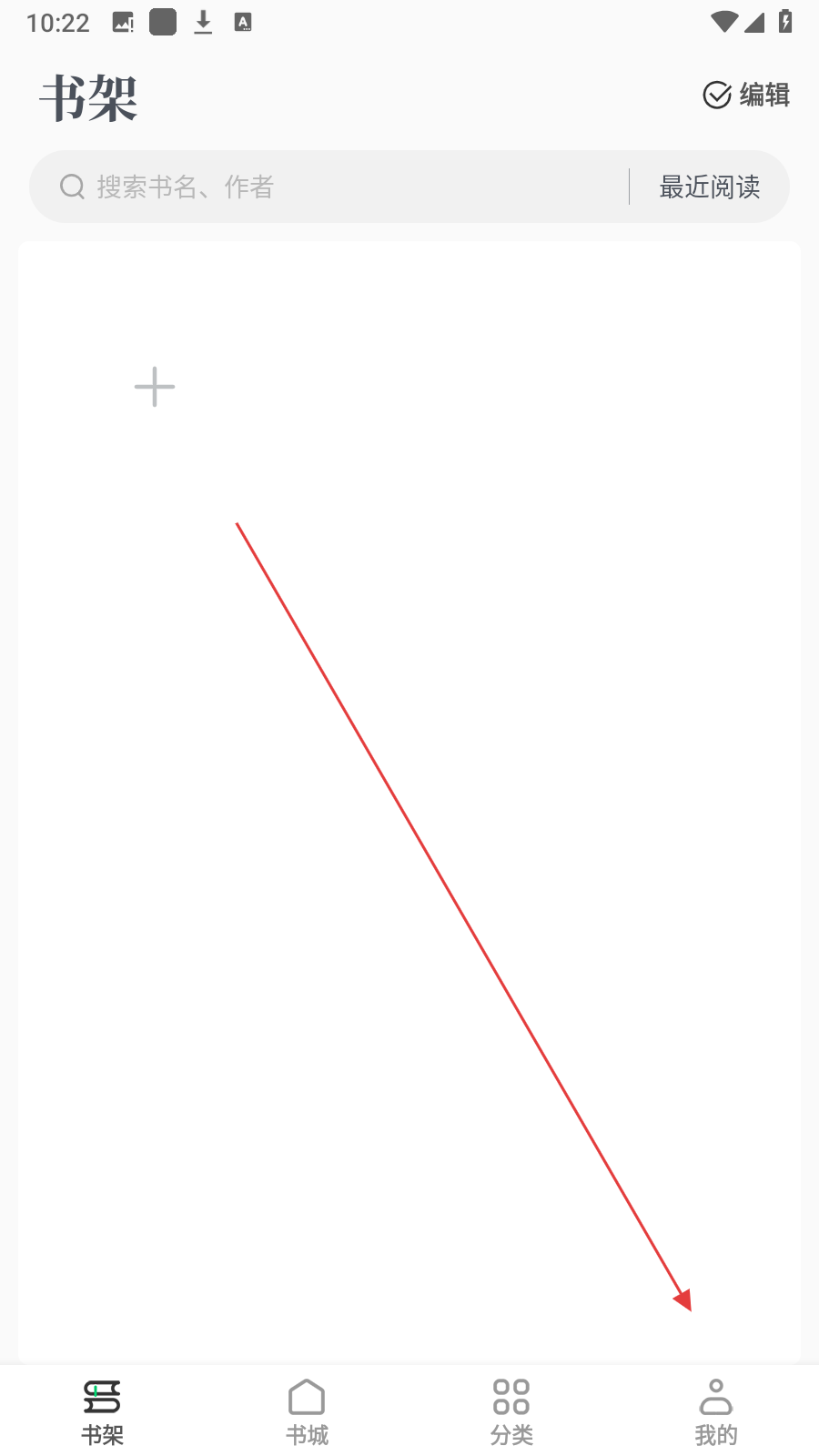Tap the 编辑 edit button
Image resolution: width=819 pixels, height=1456 pixels.
[x=746, y=95]
